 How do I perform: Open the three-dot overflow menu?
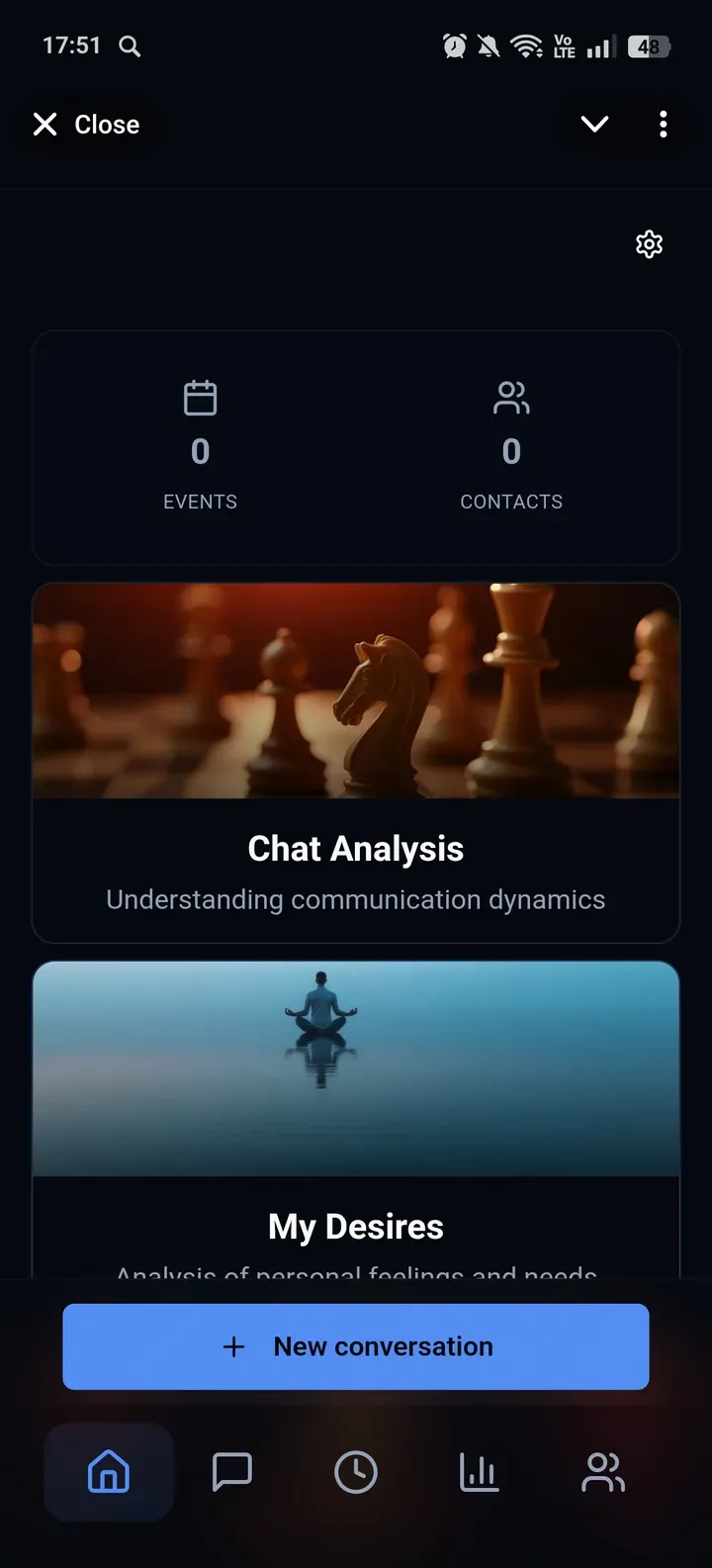pyautogui.click(x=663, y=125)
